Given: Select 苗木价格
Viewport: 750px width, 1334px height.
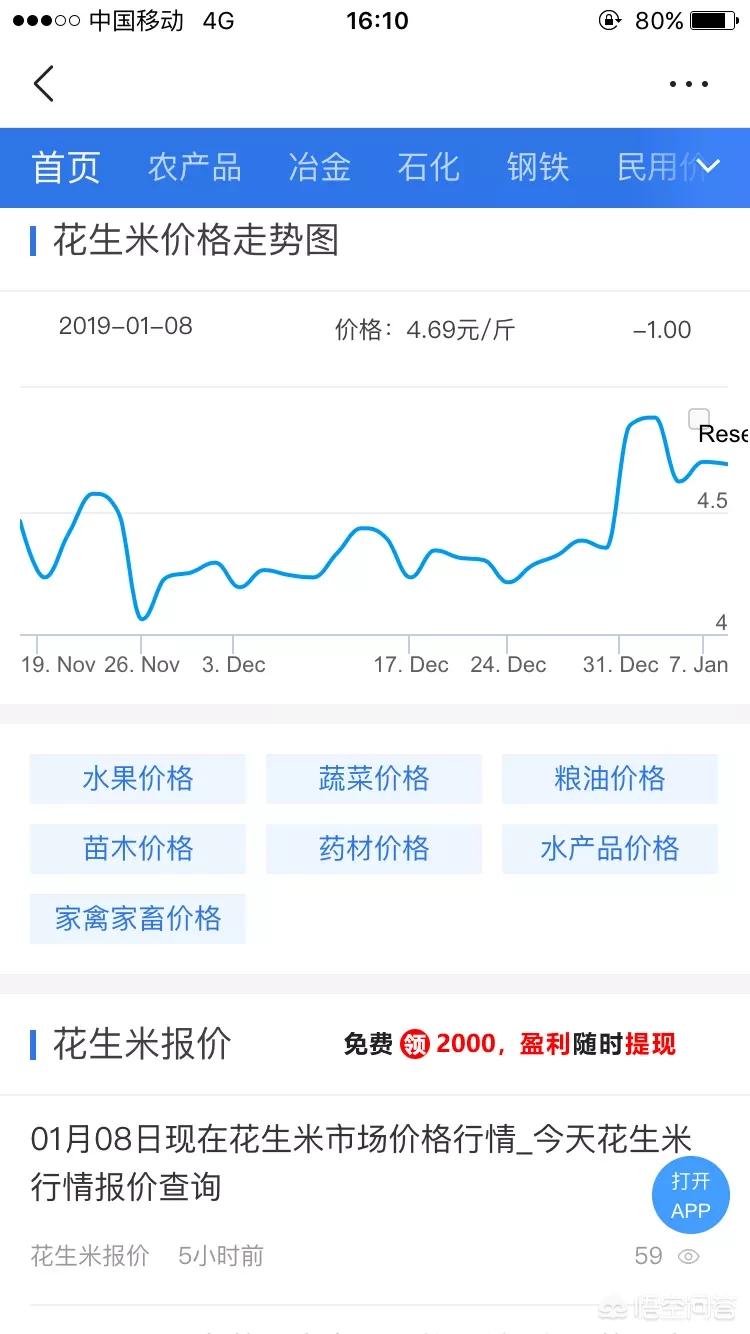Looking at the screenshot, I should click(138, 849).
